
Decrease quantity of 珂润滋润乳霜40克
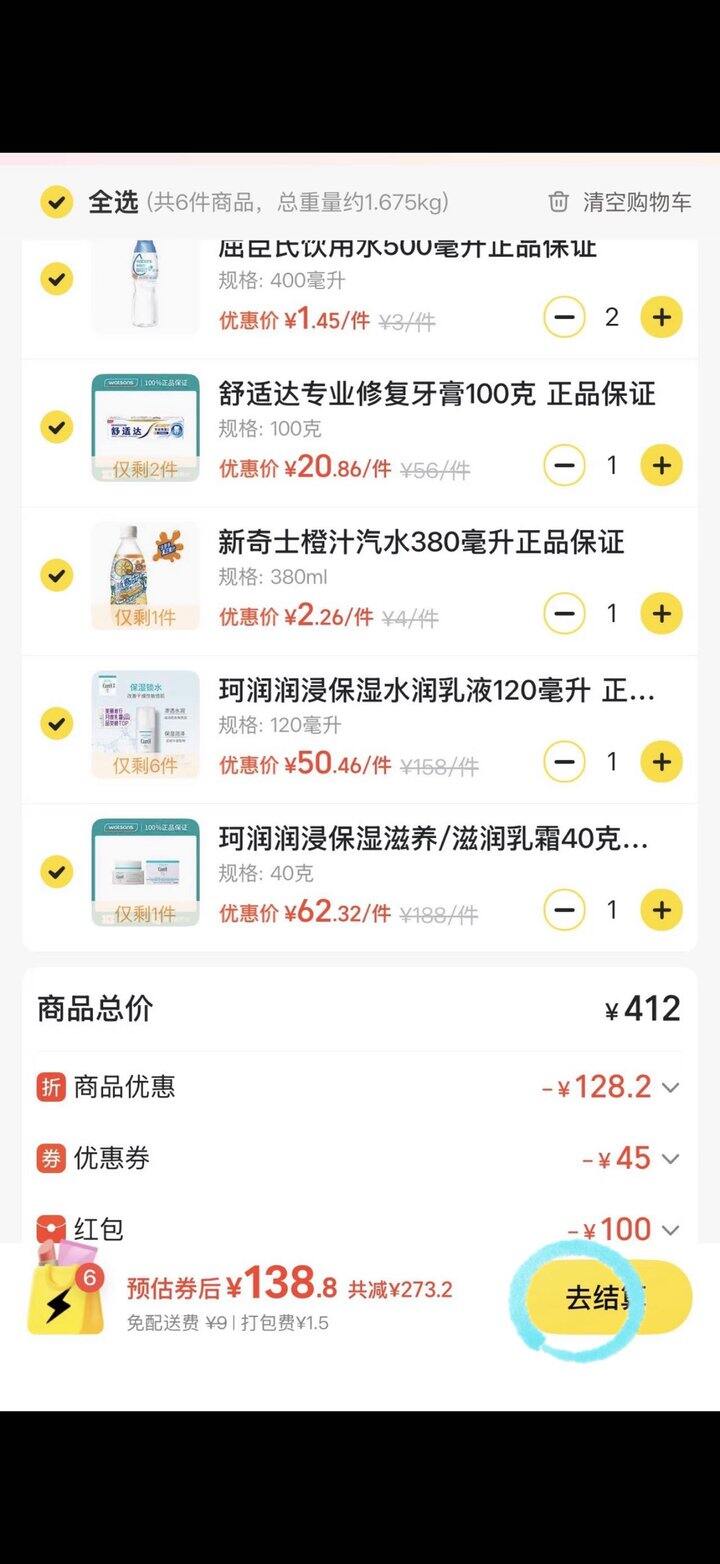click(x=564, y=910)
